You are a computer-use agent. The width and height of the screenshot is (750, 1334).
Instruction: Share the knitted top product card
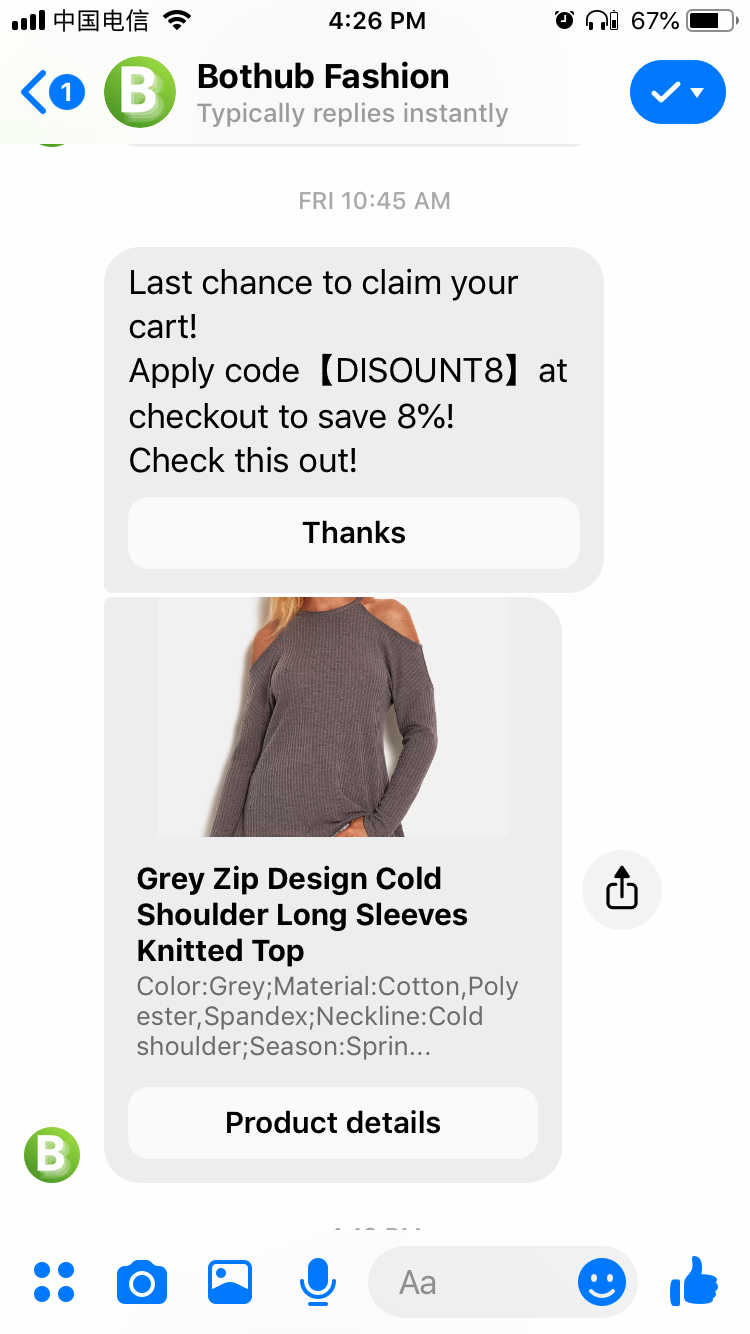click(x=621, y=889)
